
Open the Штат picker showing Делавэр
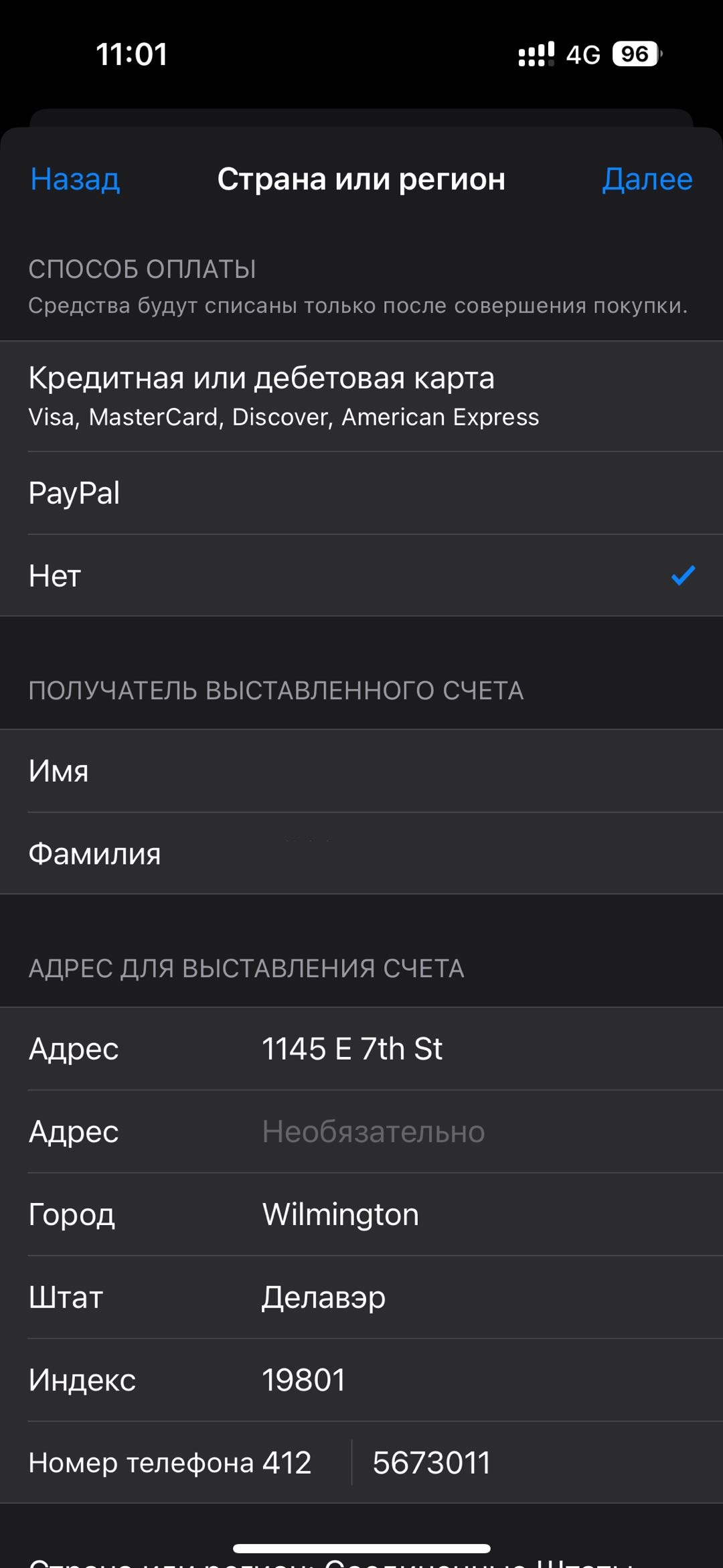[x=361, y=1297]
